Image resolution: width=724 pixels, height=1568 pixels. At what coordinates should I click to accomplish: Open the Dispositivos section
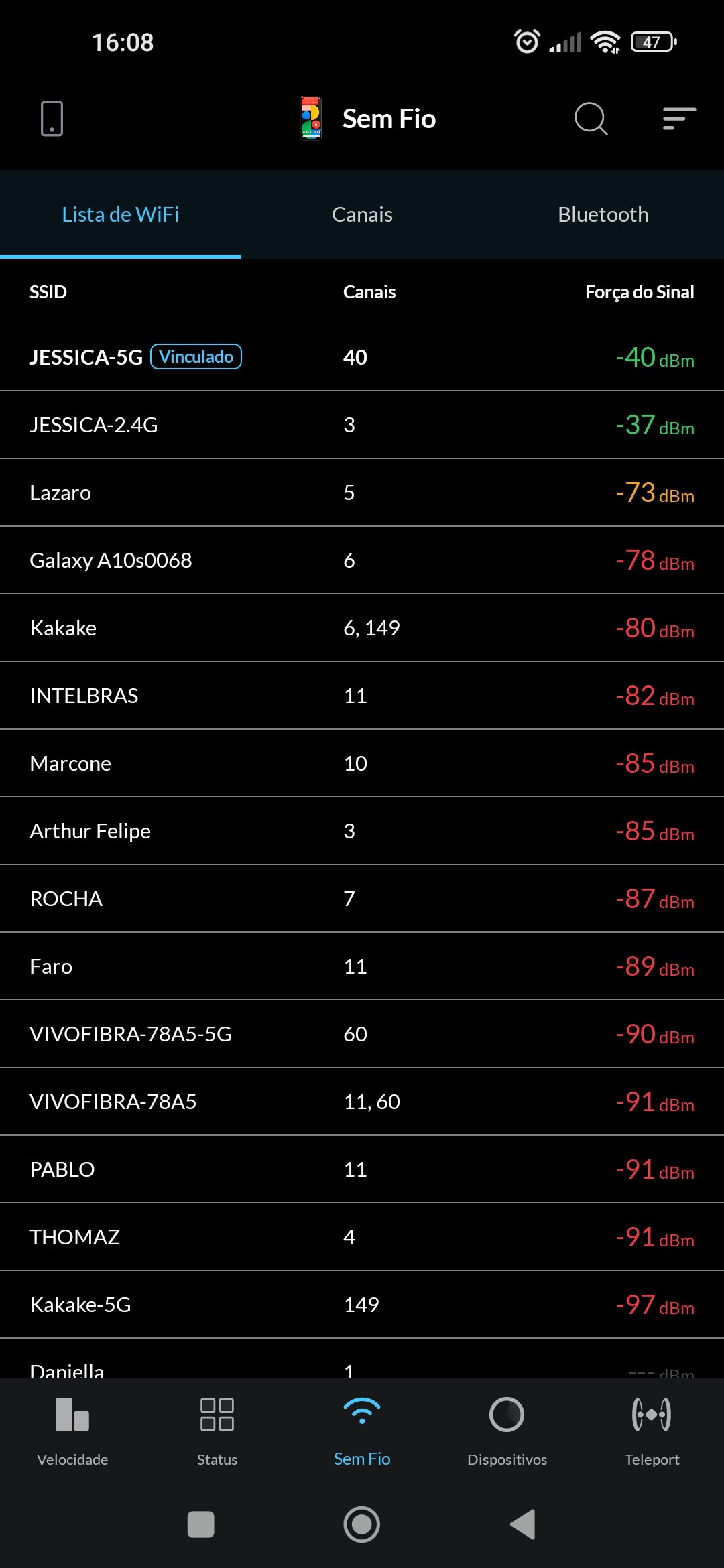[507, 1431]
